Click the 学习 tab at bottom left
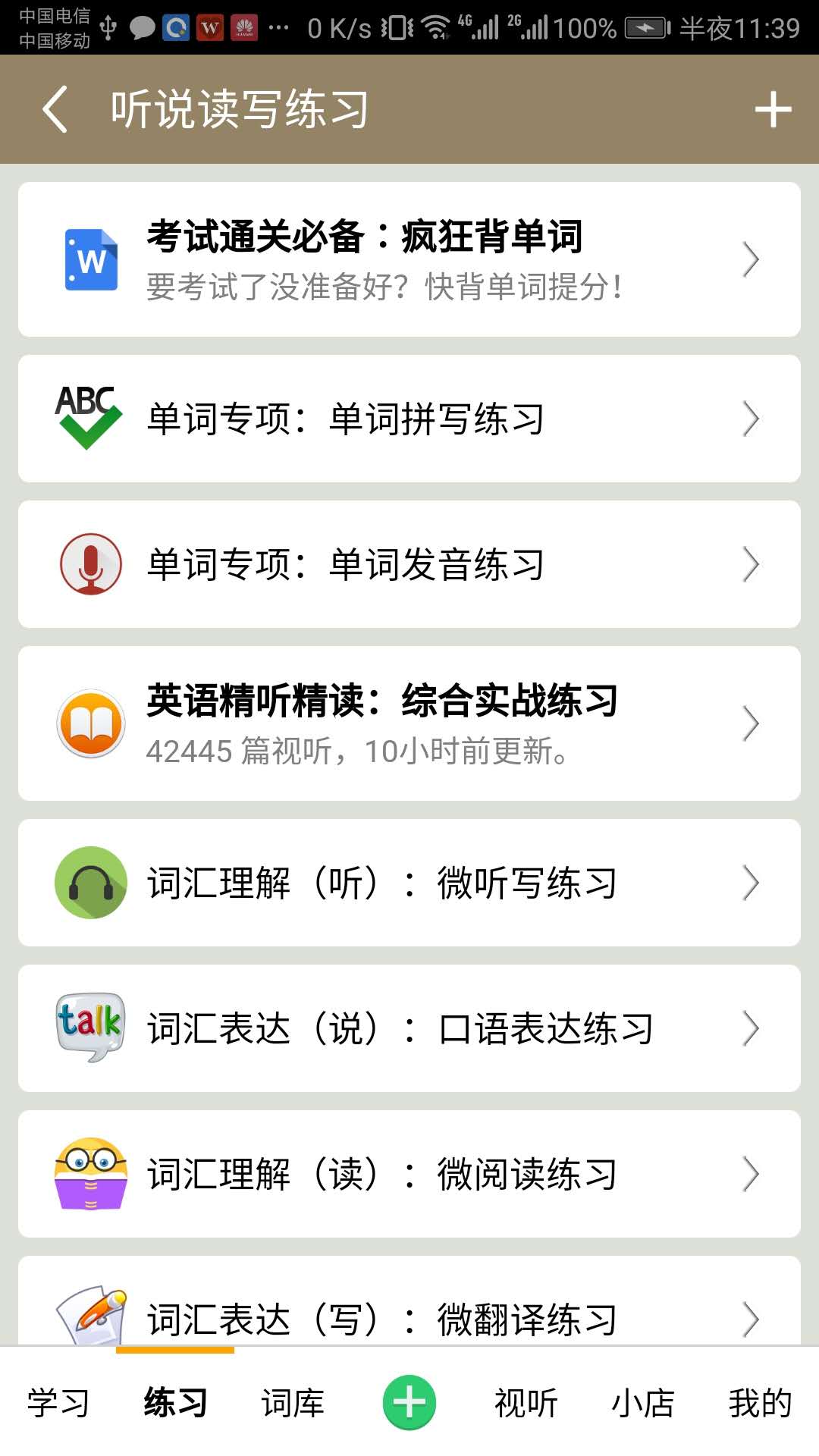819x1456 pixels. click(58, 1403)
